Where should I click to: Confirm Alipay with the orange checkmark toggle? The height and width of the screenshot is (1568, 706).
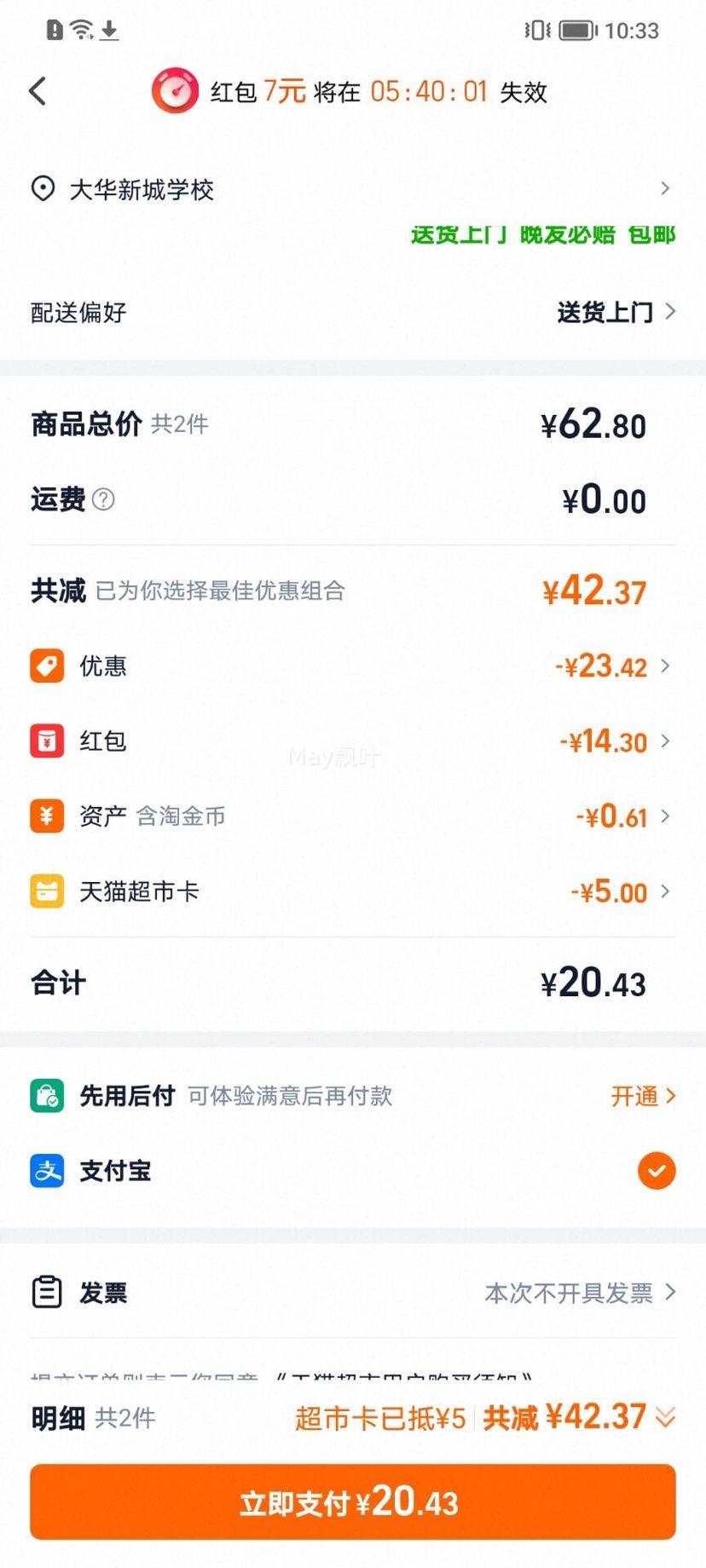(x=655, y=1171)
